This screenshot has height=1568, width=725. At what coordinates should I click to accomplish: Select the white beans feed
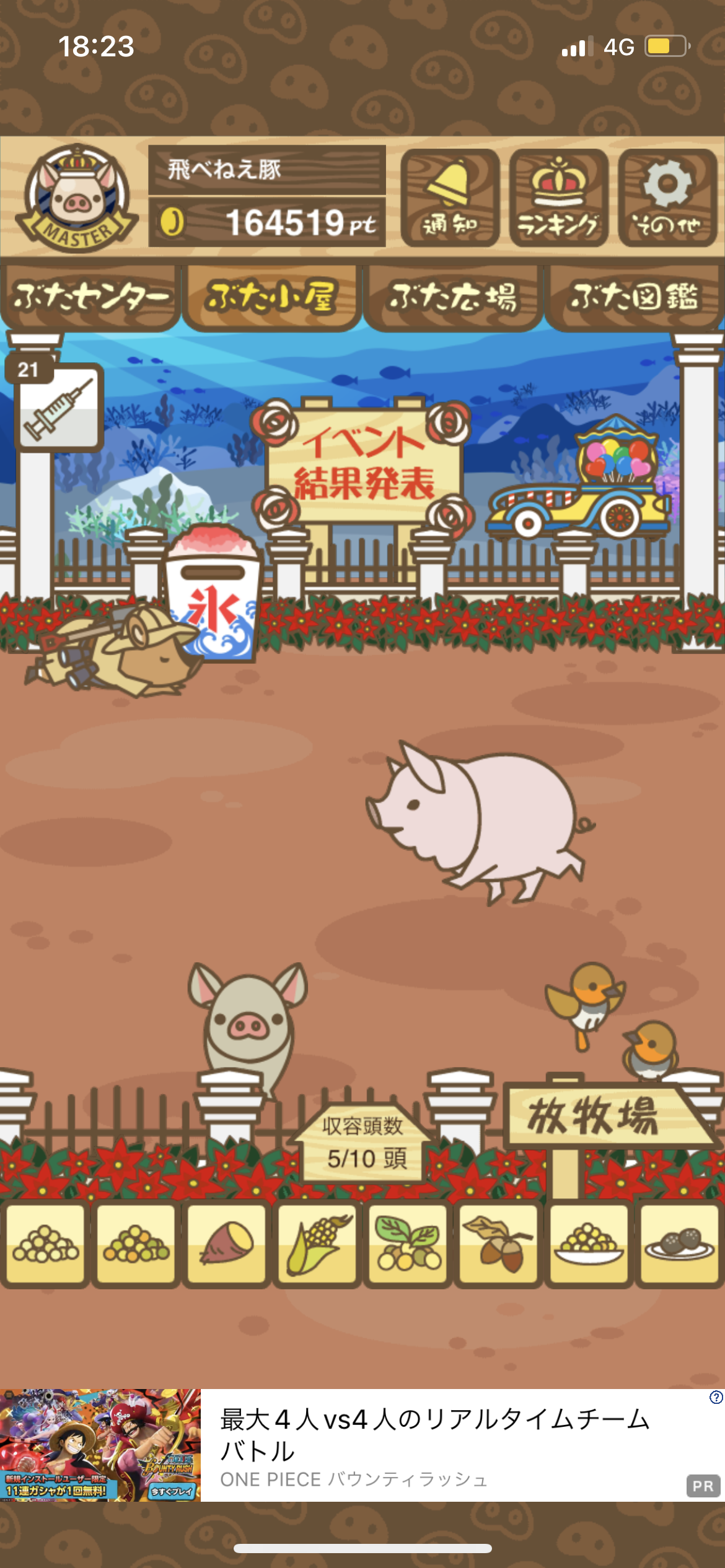point(45,1243)
